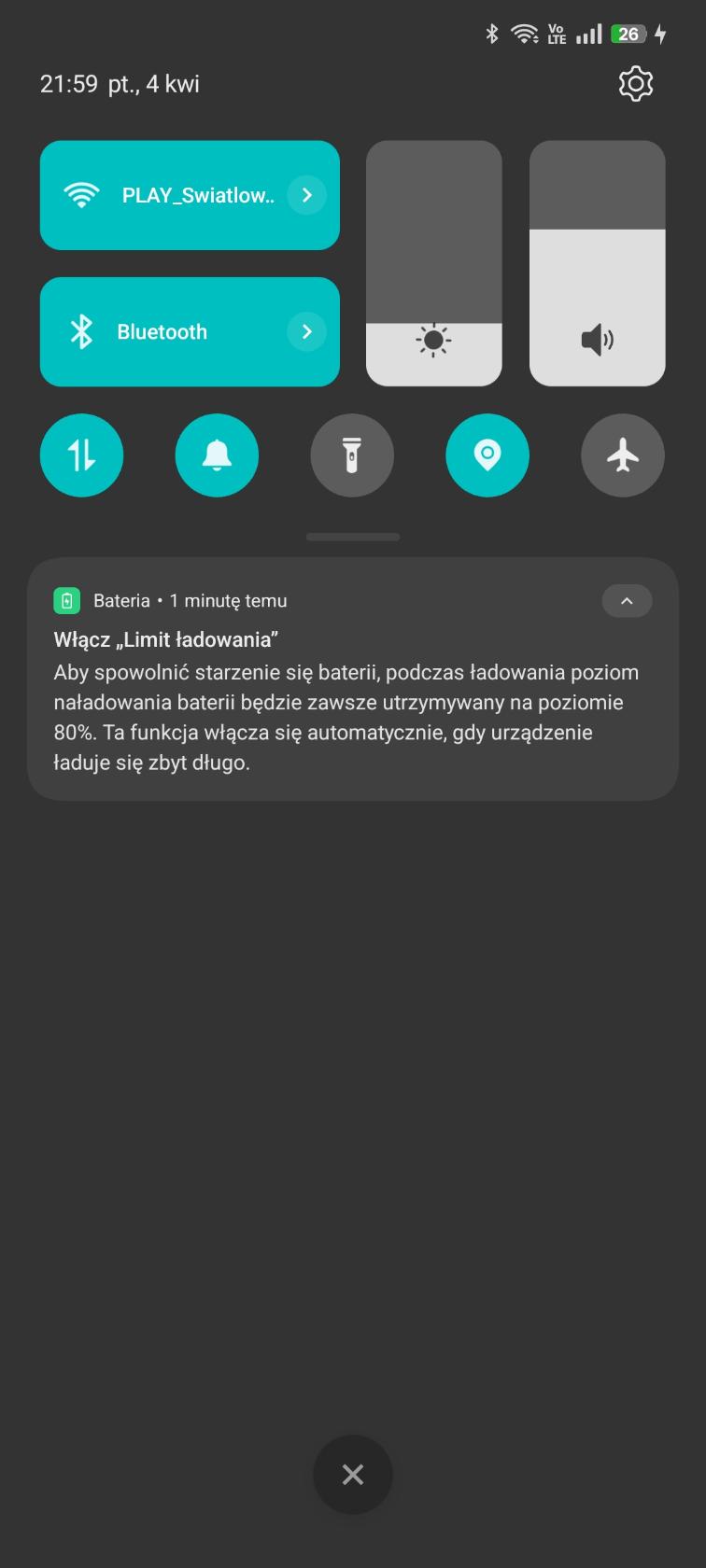Screen dimensions: 706x1568
Task: Turn off mobile data
Action: [81, 455]
